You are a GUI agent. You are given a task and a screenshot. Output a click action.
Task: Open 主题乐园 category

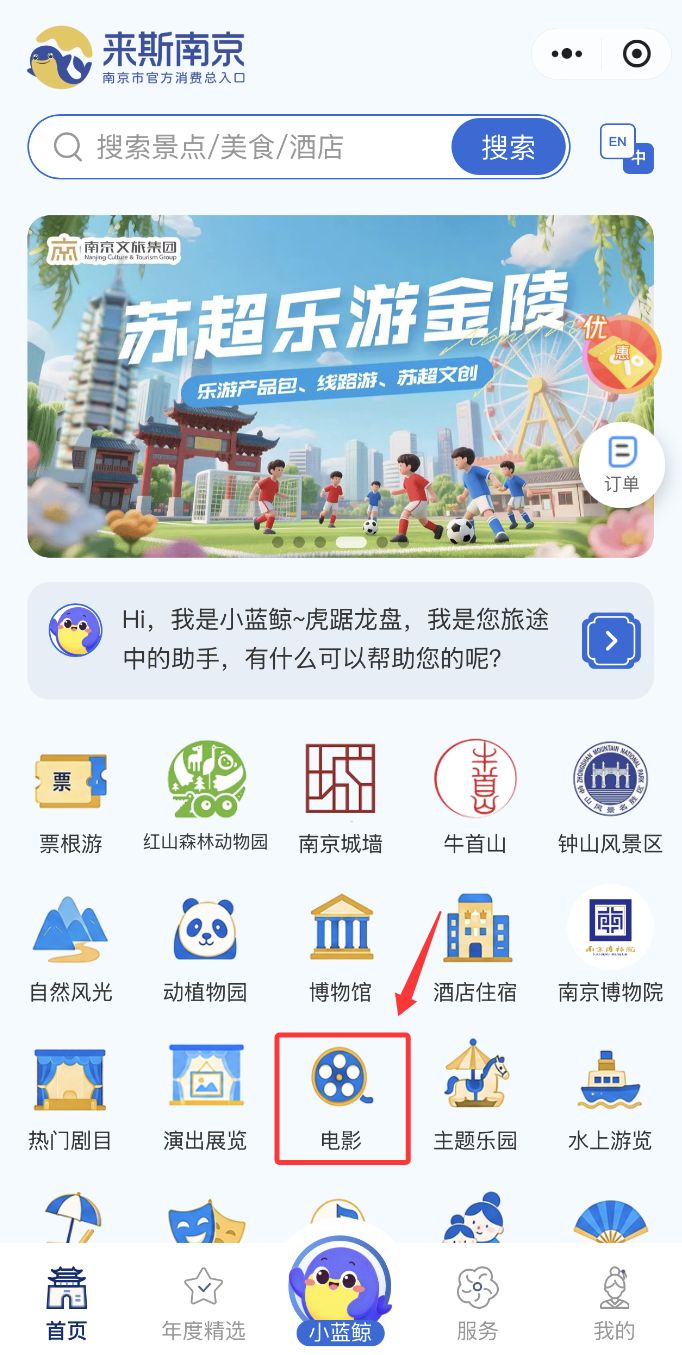click(x=476, y=1097)
